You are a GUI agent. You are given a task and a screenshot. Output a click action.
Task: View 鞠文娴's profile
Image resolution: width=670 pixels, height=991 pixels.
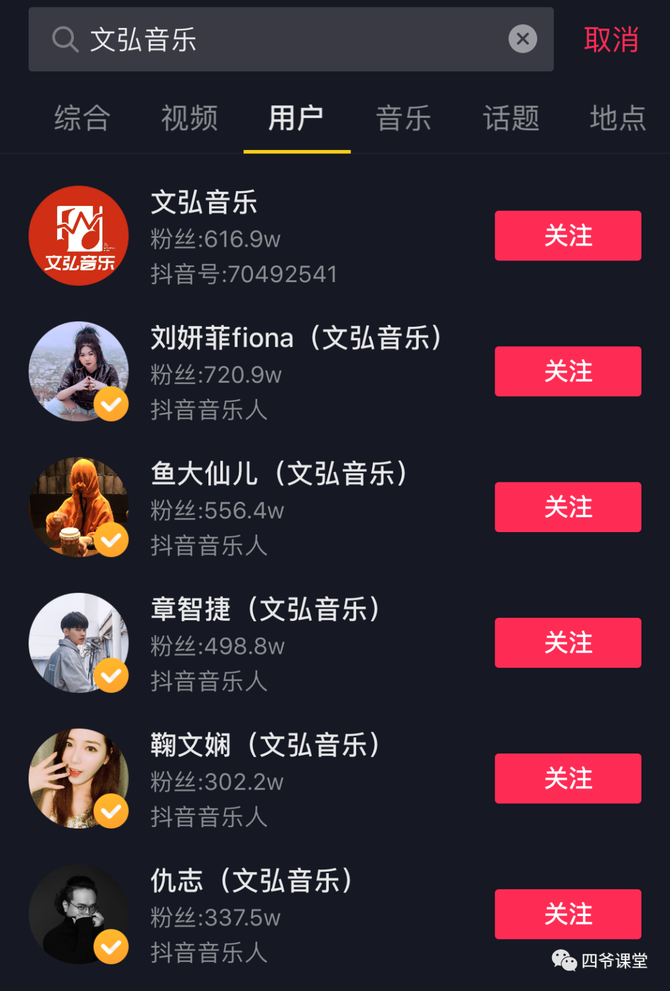tap(79, 779)
